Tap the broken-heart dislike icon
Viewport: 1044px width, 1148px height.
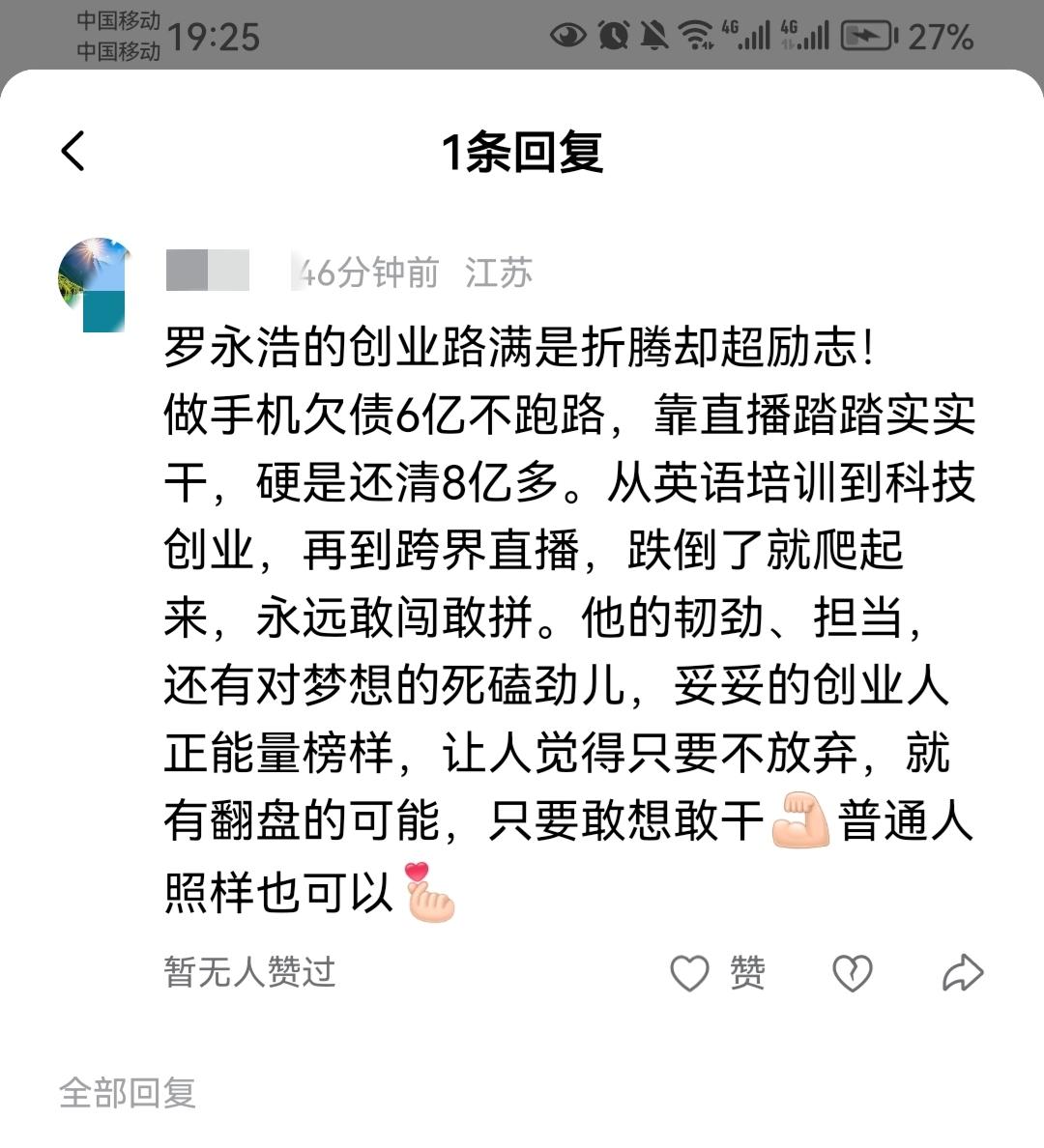[x=851, y=973]
